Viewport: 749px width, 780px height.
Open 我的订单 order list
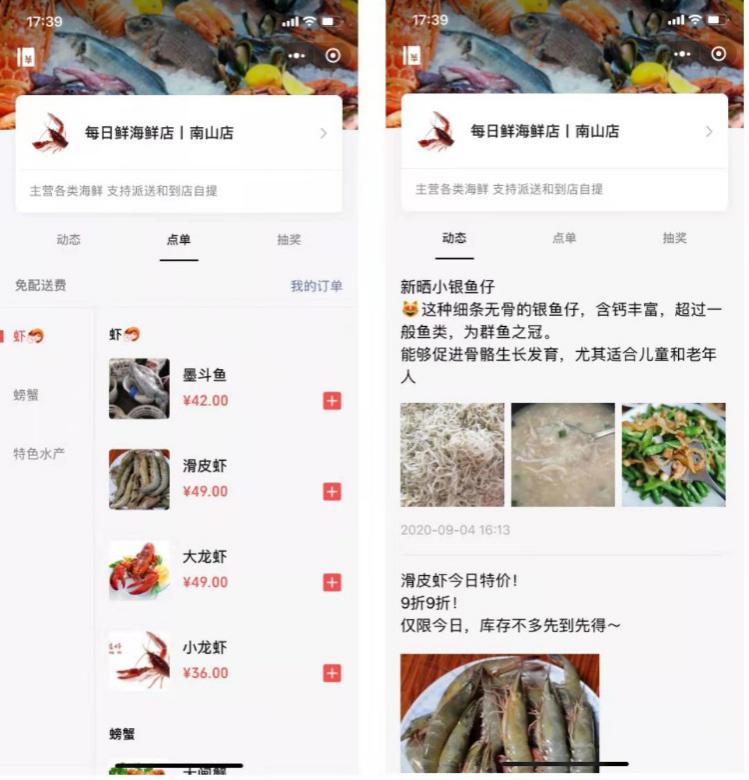(316, 286)
